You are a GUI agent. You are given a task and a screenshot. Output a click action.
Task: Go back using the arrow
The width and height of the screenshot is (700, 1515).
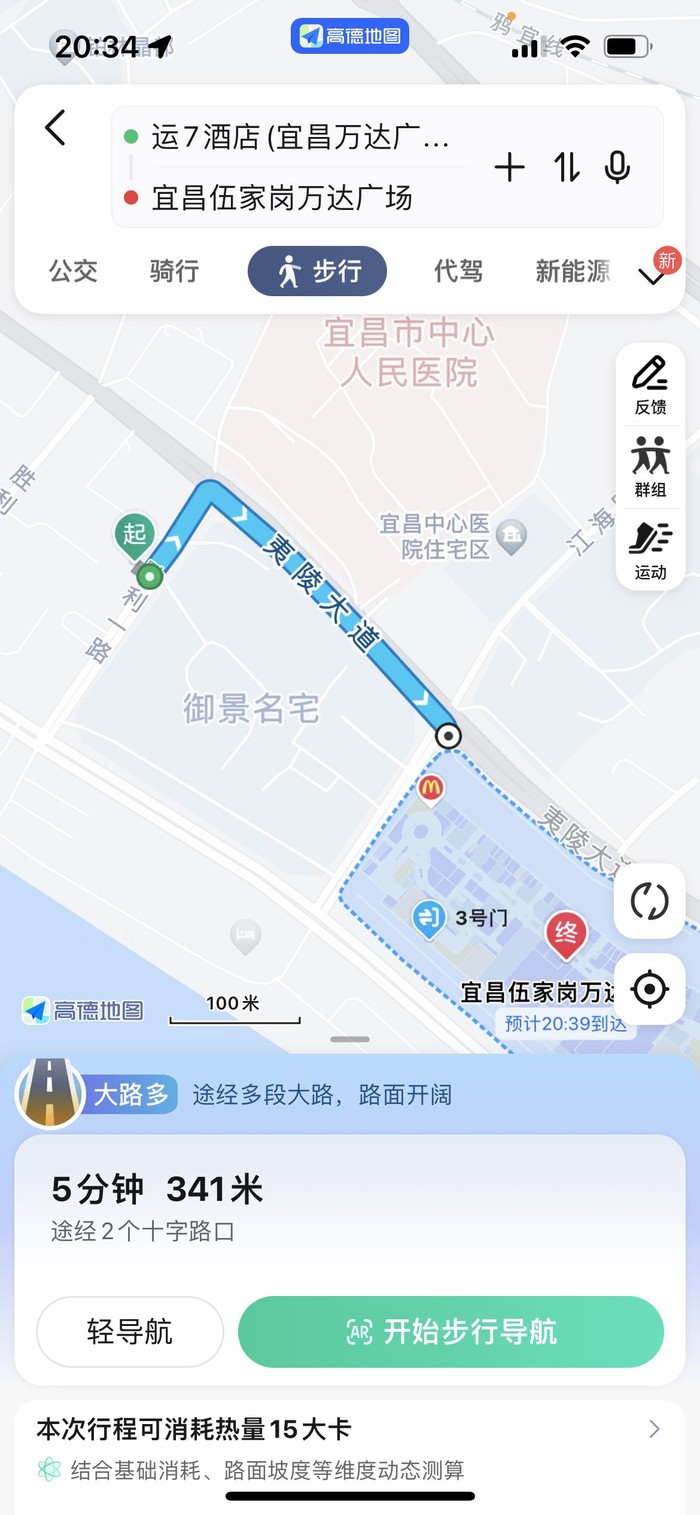tap(56, 128)
